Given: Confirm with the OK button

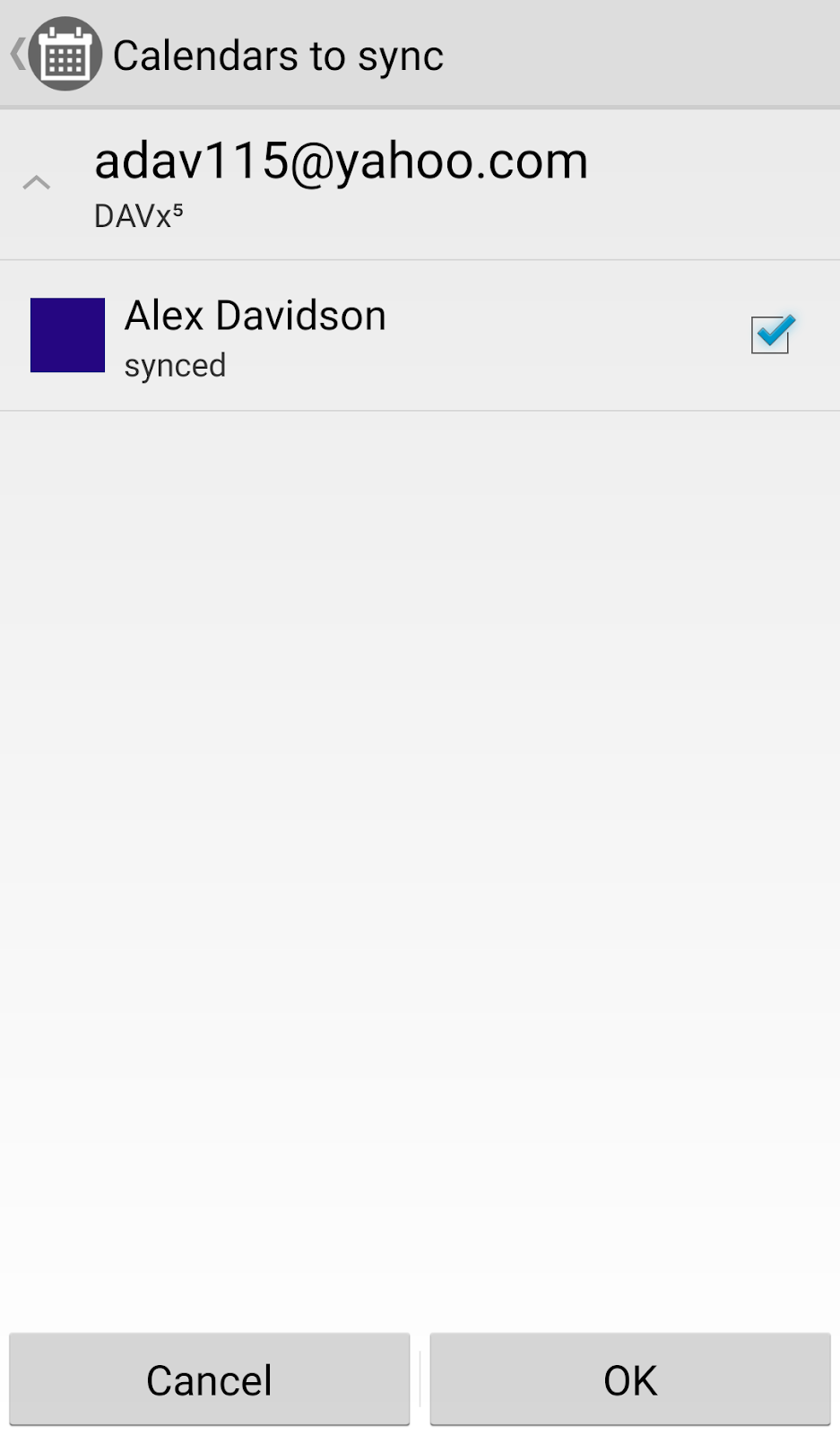Looking at the screenshot, I should 630,1379.
